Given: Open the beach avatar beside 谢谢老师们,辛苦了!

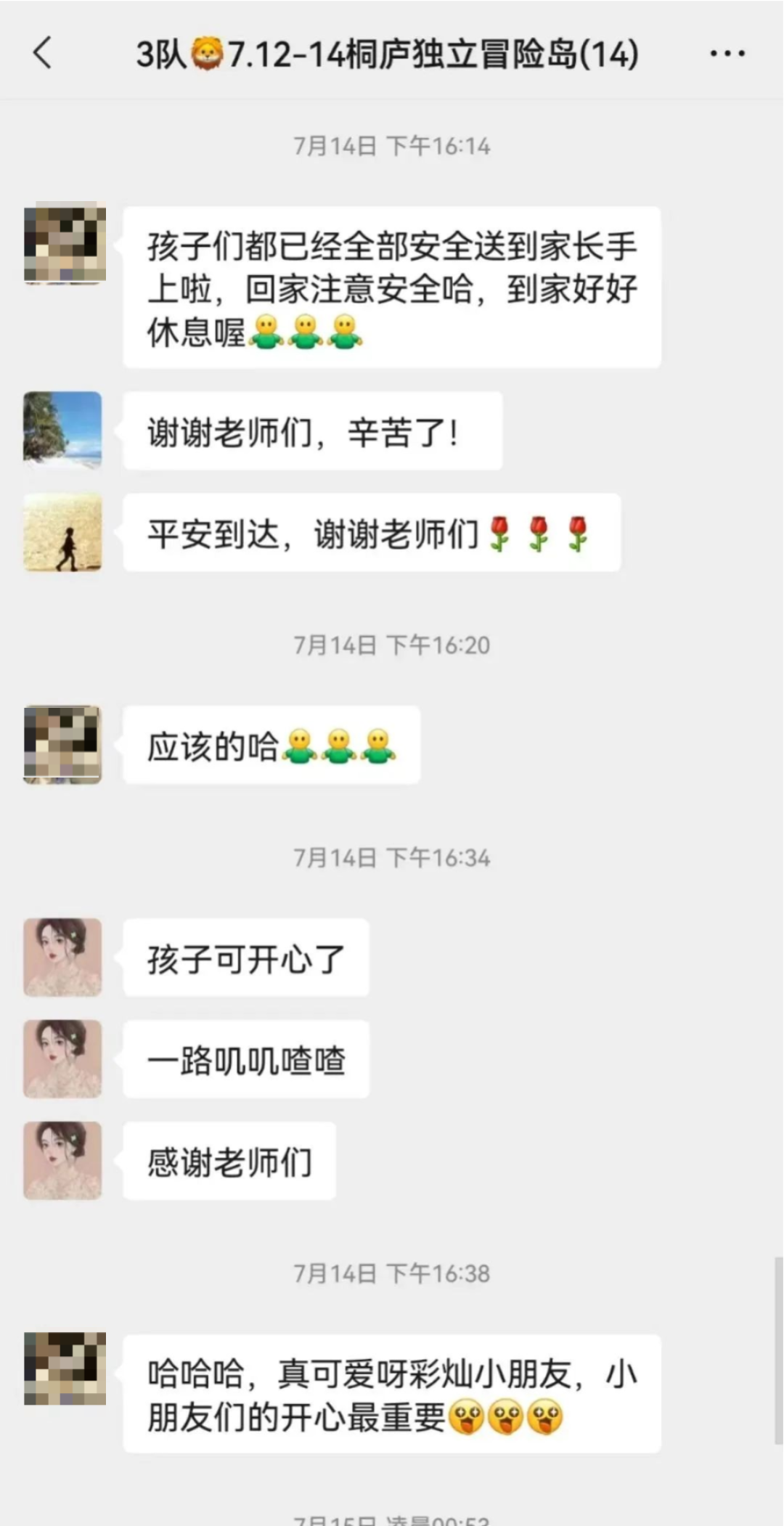Looking at the screenshot, I should [x=62, y=430].
